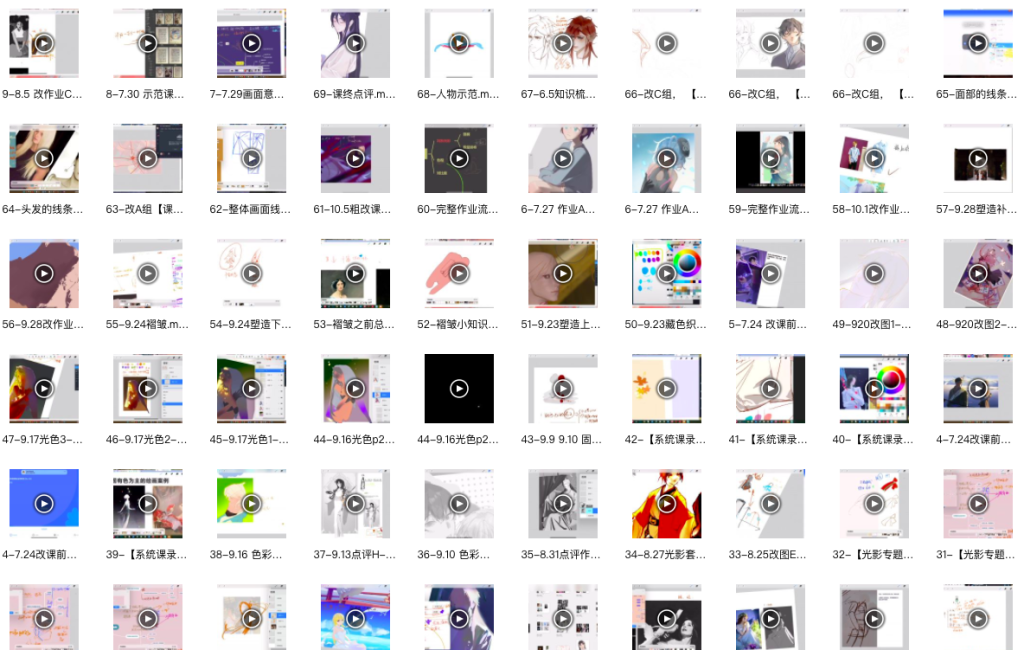
Task: Open the 58-10.1改作业 video
Action: (874, 158)
